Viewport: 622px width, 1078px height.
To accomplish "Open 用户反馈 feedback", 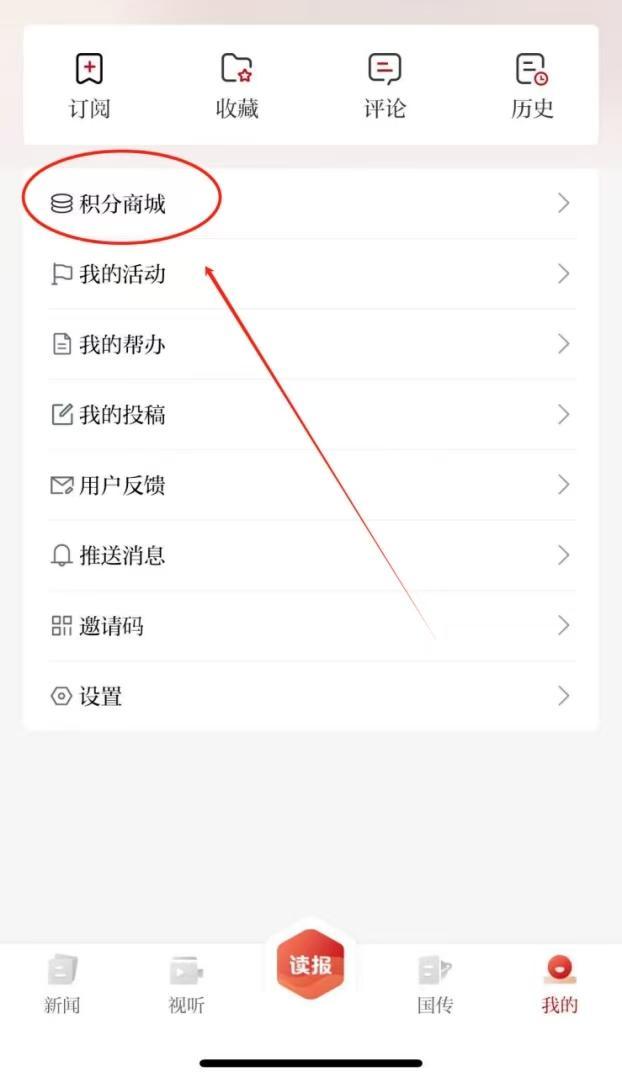I will [310, 485].
